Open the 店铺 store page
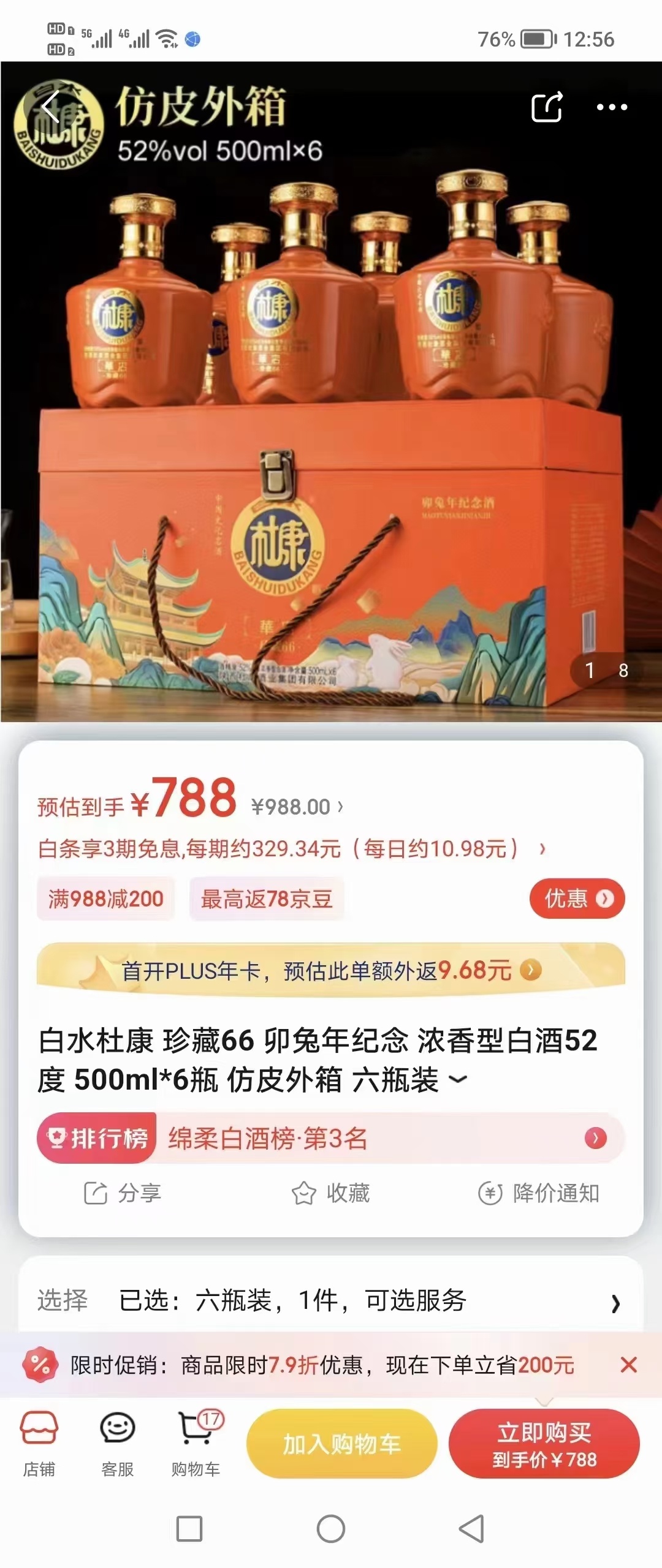 (39, 1443)
